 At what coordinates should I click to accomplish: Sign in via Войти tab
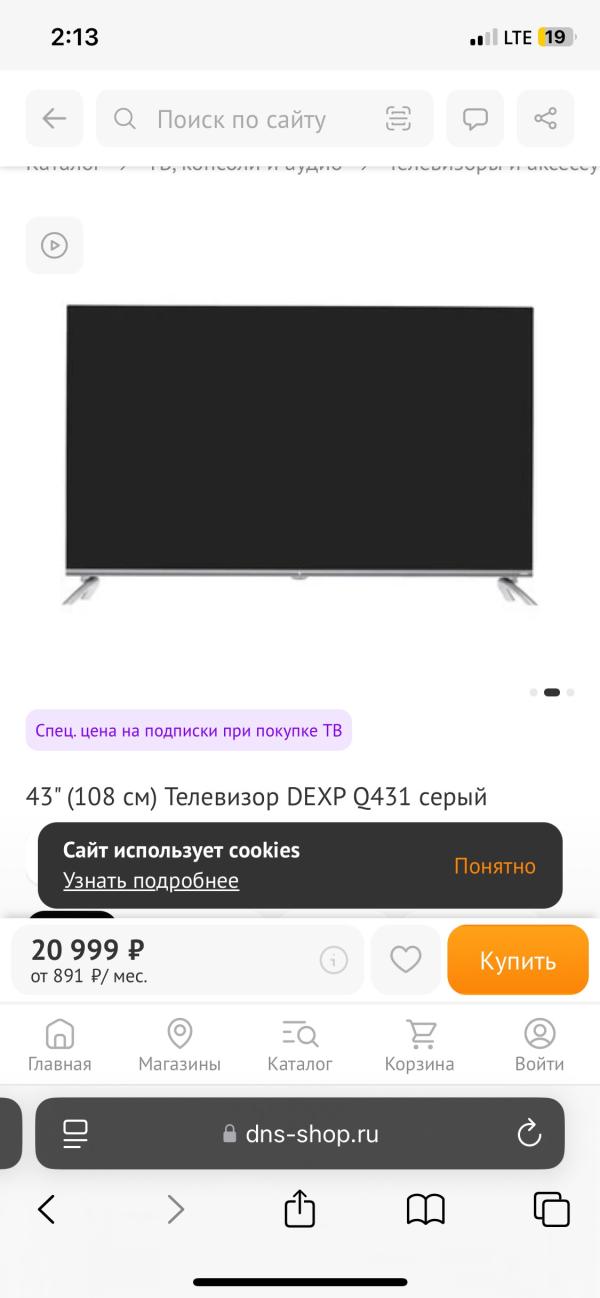(540, 1045)
